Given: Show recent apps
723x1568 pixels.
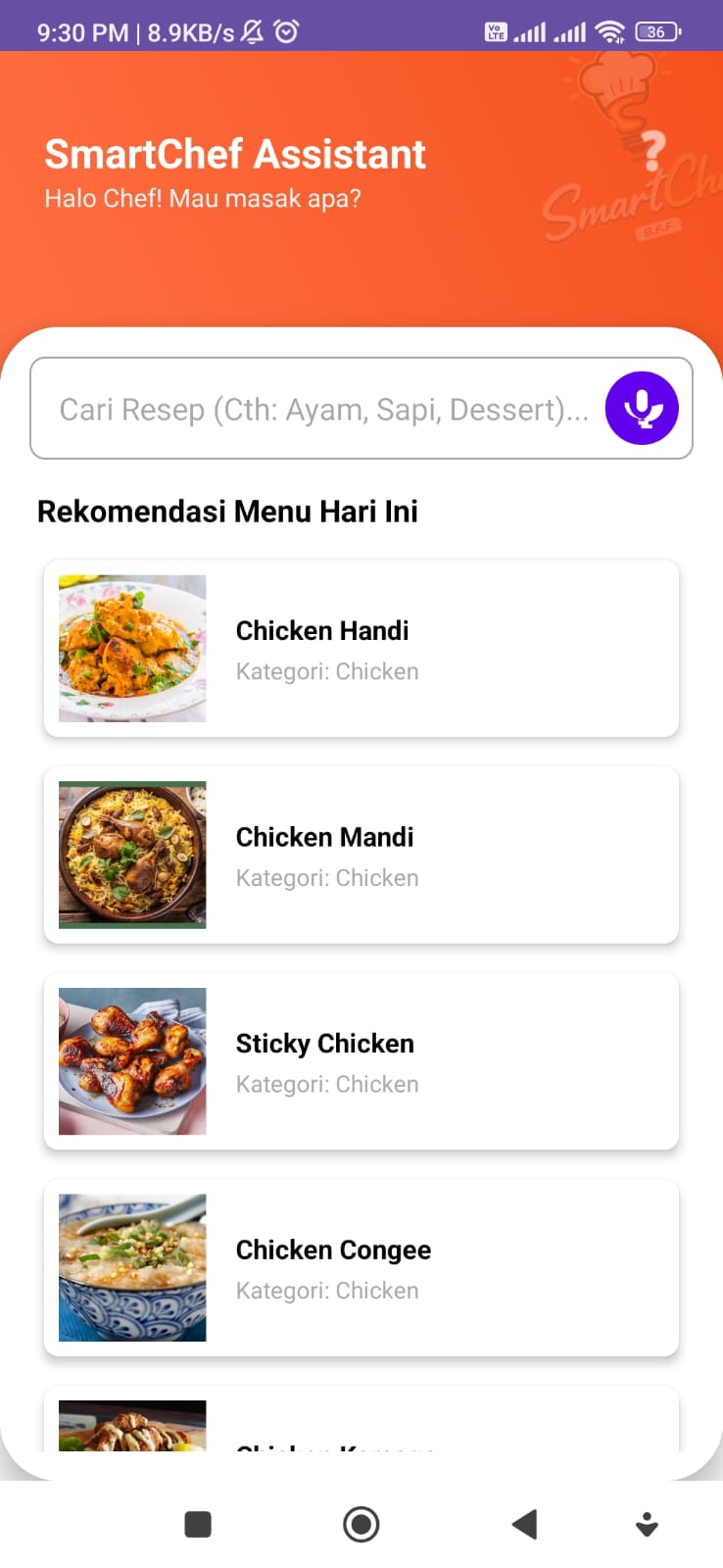Looking at the screenshot, I should pyautogui.click(x=198, y=1524).
